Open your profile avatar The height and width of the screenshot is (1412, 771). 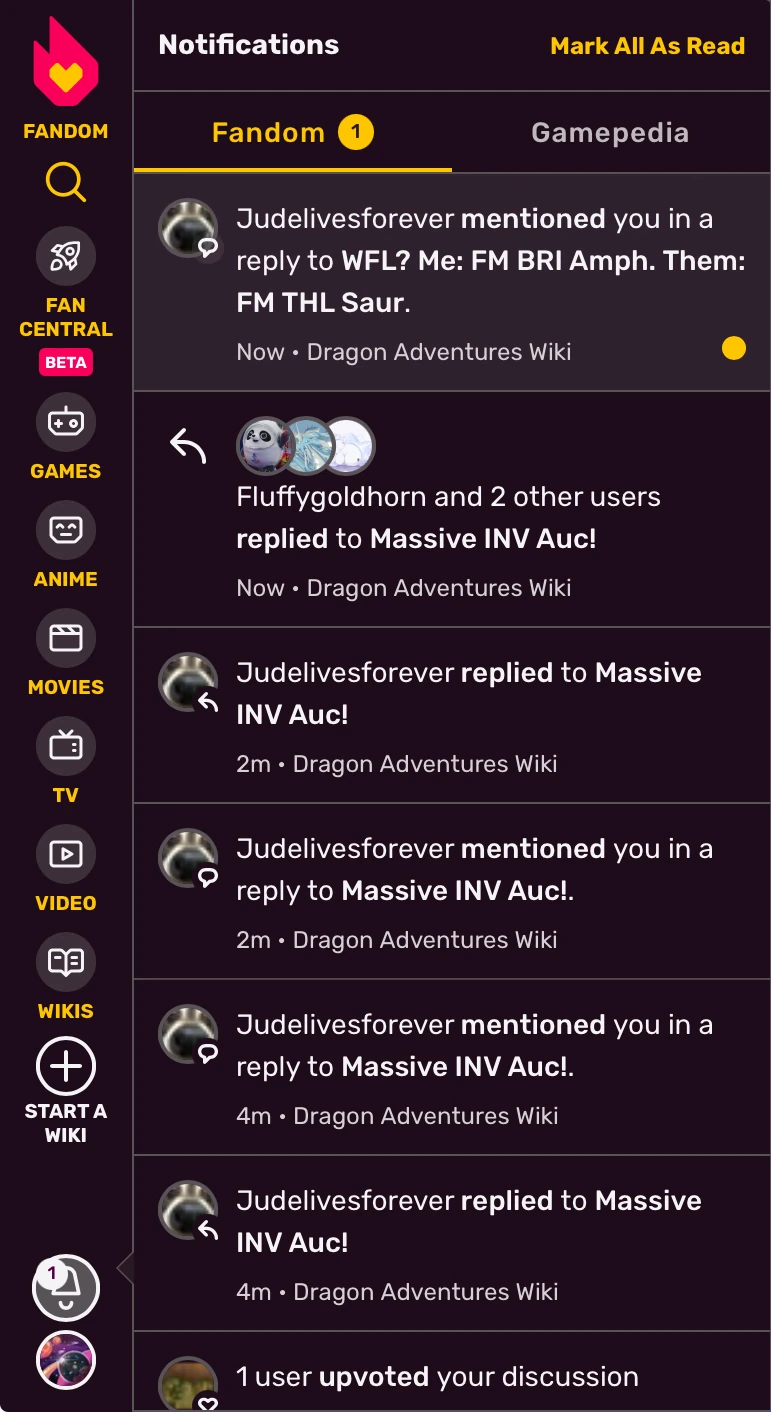tap(66, 1361)
